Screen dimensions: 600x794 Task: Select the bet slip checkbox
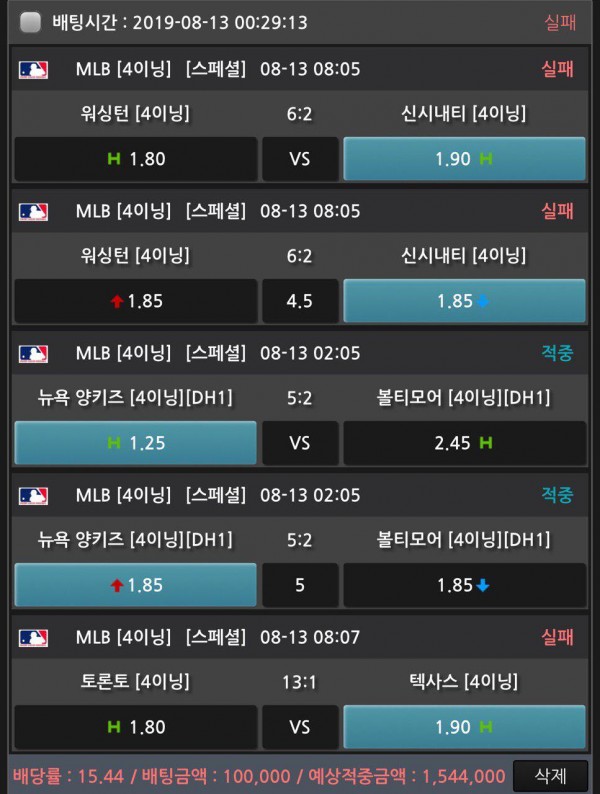(x=31, y=23)
